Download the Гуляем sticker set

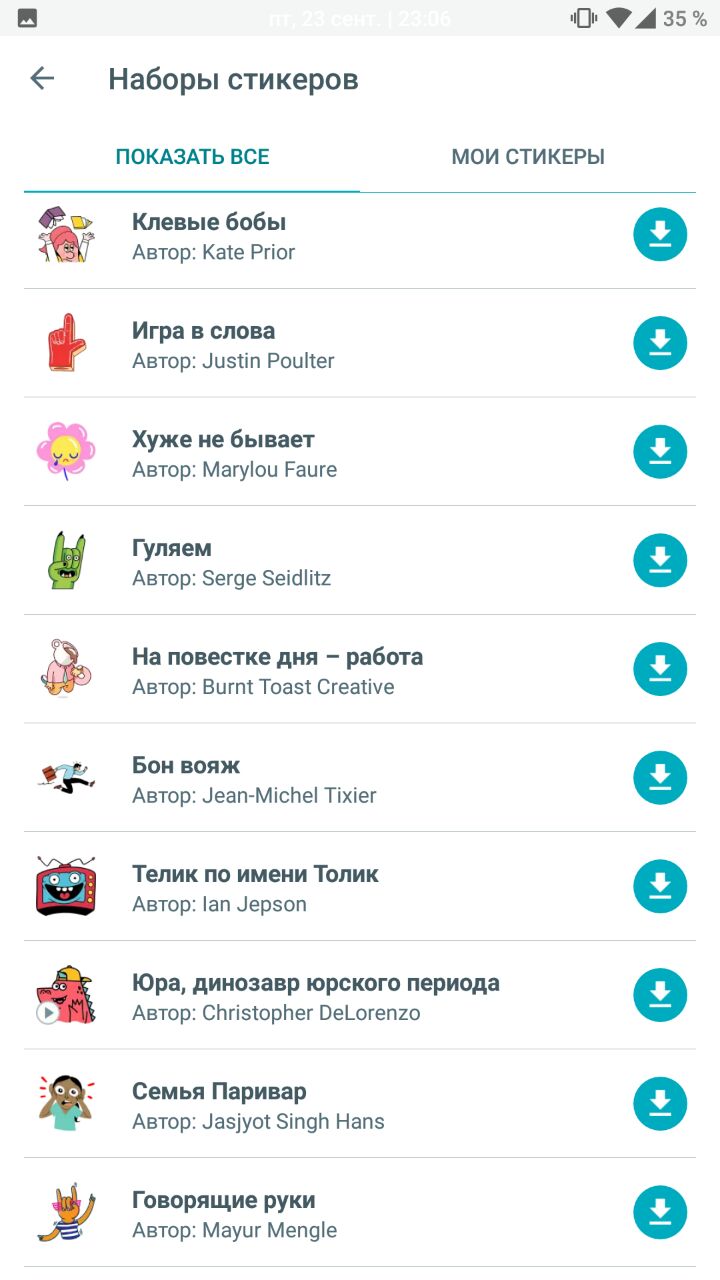click(660, 561)
